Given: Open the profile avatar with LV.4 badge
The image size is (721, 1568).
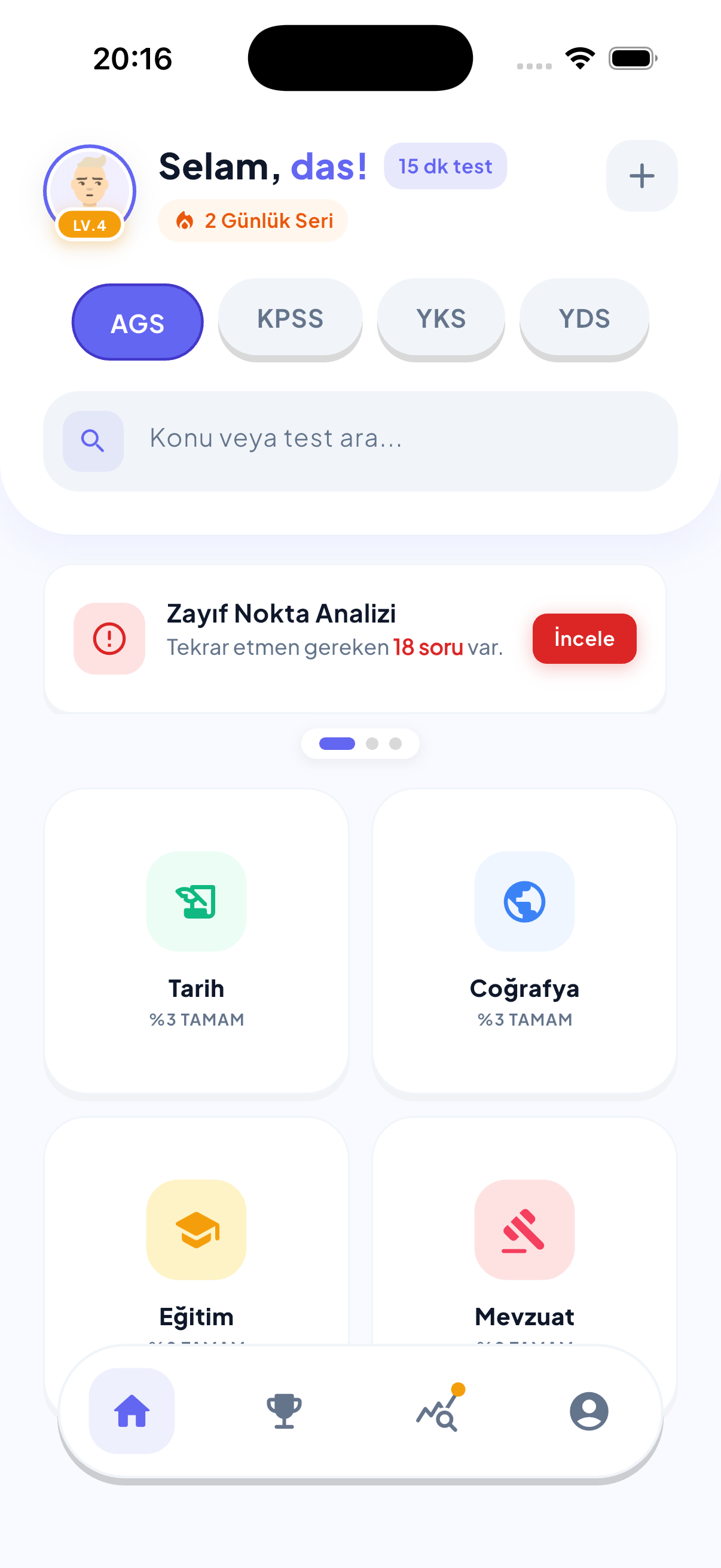Looking at the screenshot, I should tap(90, 191).
